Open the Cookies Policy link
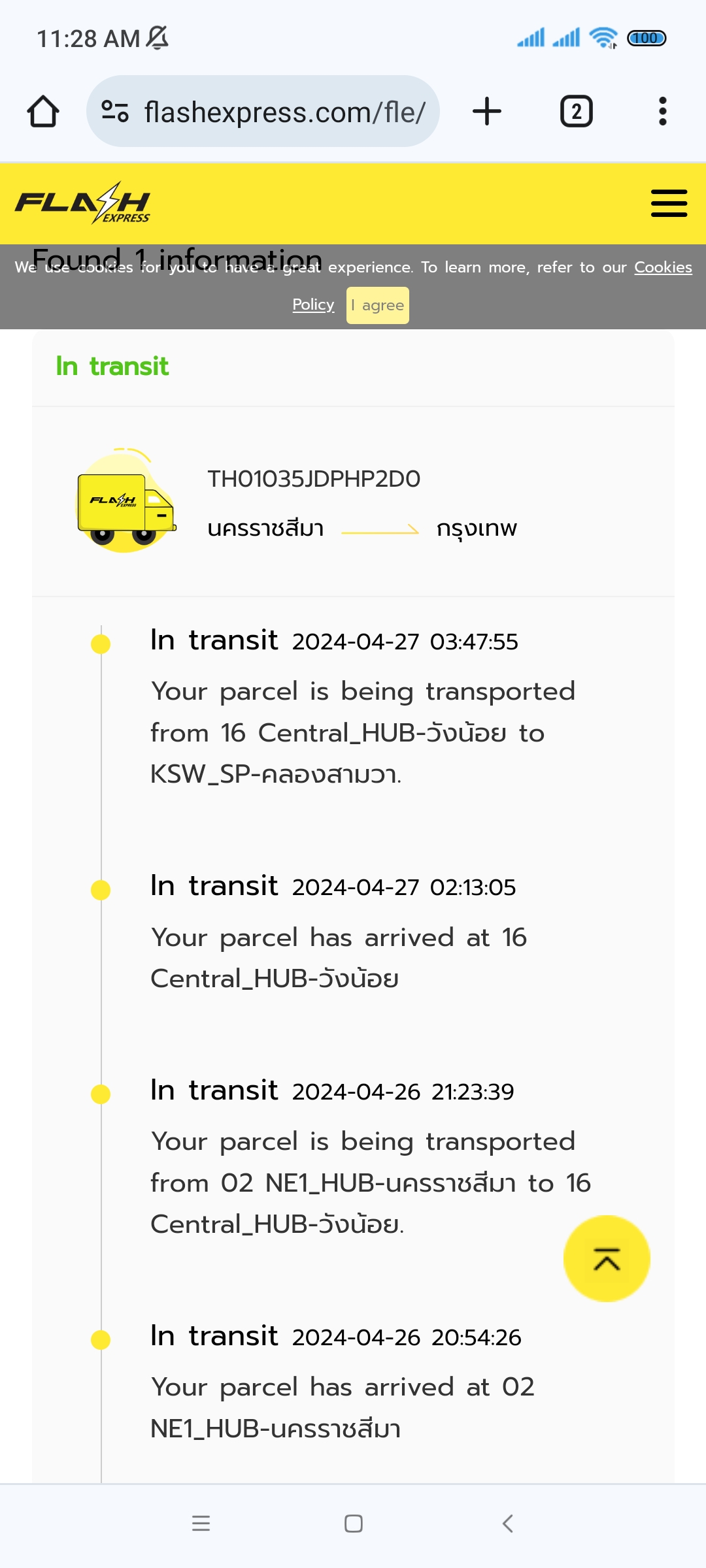This screenshot has width=706, height=1568. (662, 267)
